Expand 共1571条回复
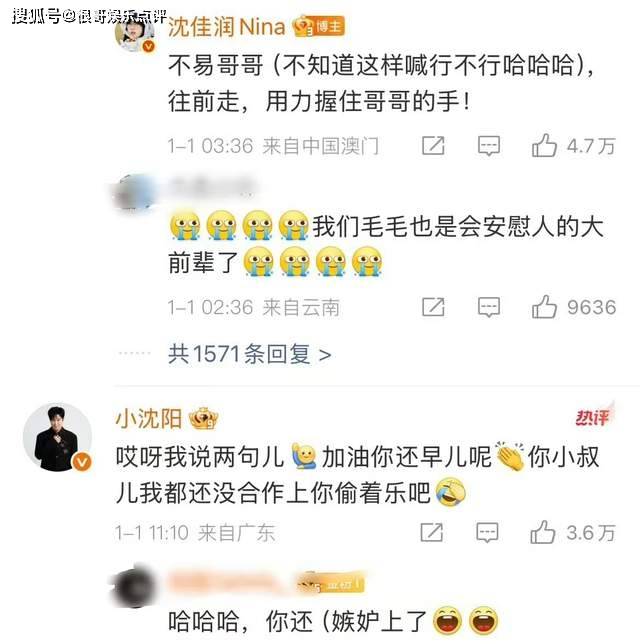The image size is (640, 644). click(249, 353)
